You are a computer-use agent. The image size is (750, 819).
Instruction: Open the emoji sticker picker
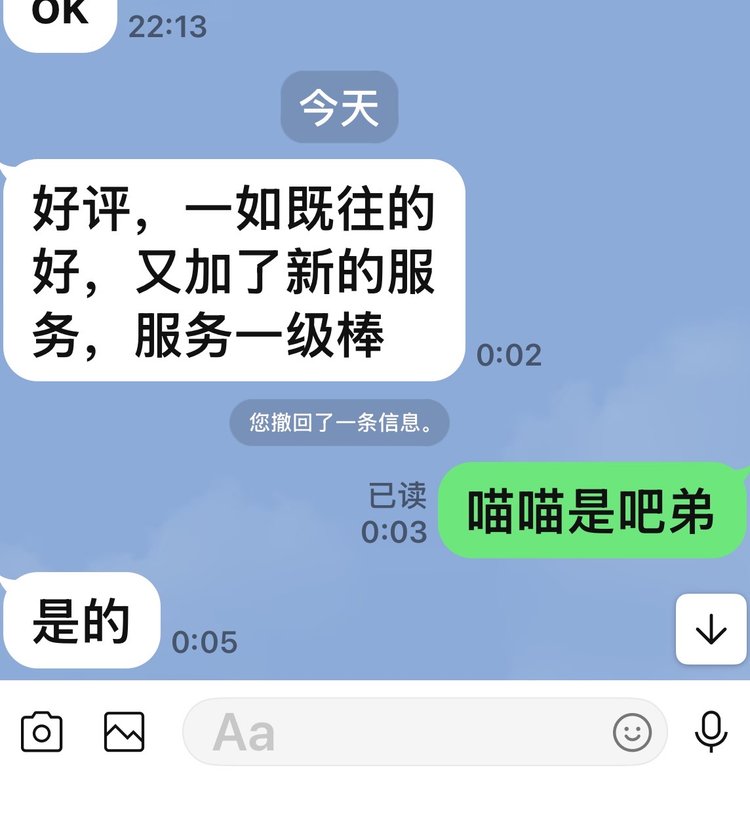click(x=632, y=733)
